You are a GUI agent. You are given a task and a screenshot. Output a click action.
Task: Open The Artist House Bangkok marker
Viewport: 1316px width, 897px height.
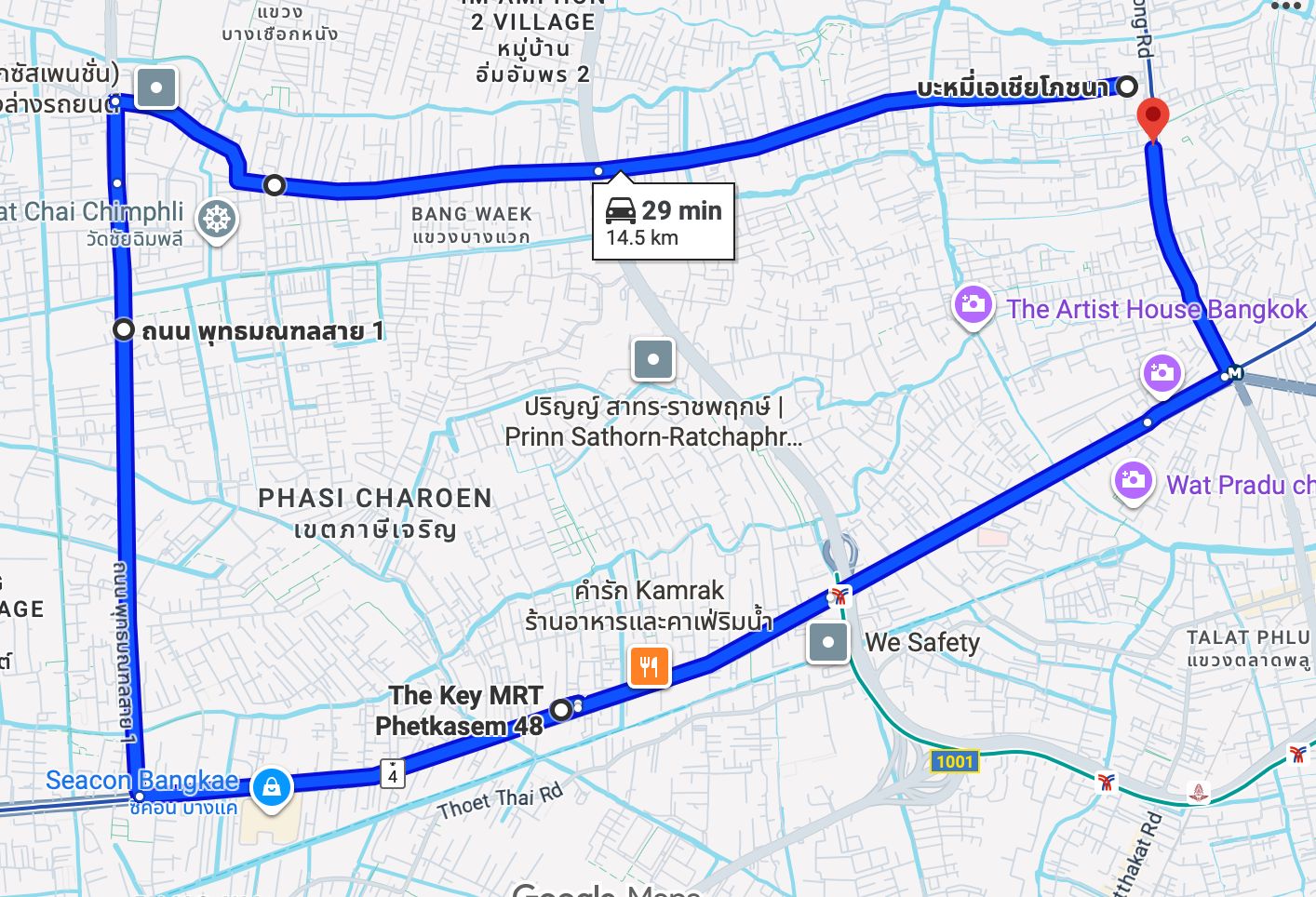973,305
